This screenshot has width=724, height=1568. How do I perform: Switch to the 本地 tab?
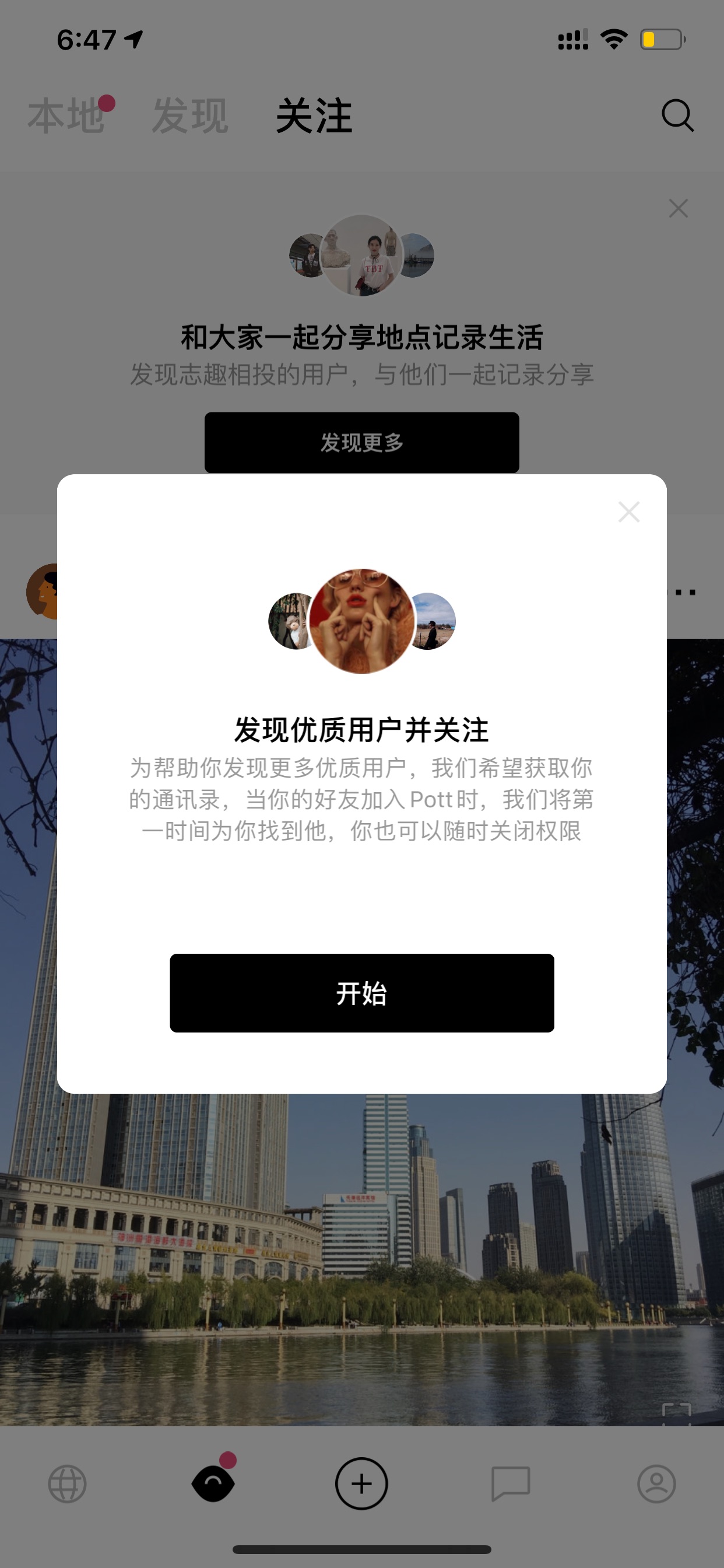point(66,116)
